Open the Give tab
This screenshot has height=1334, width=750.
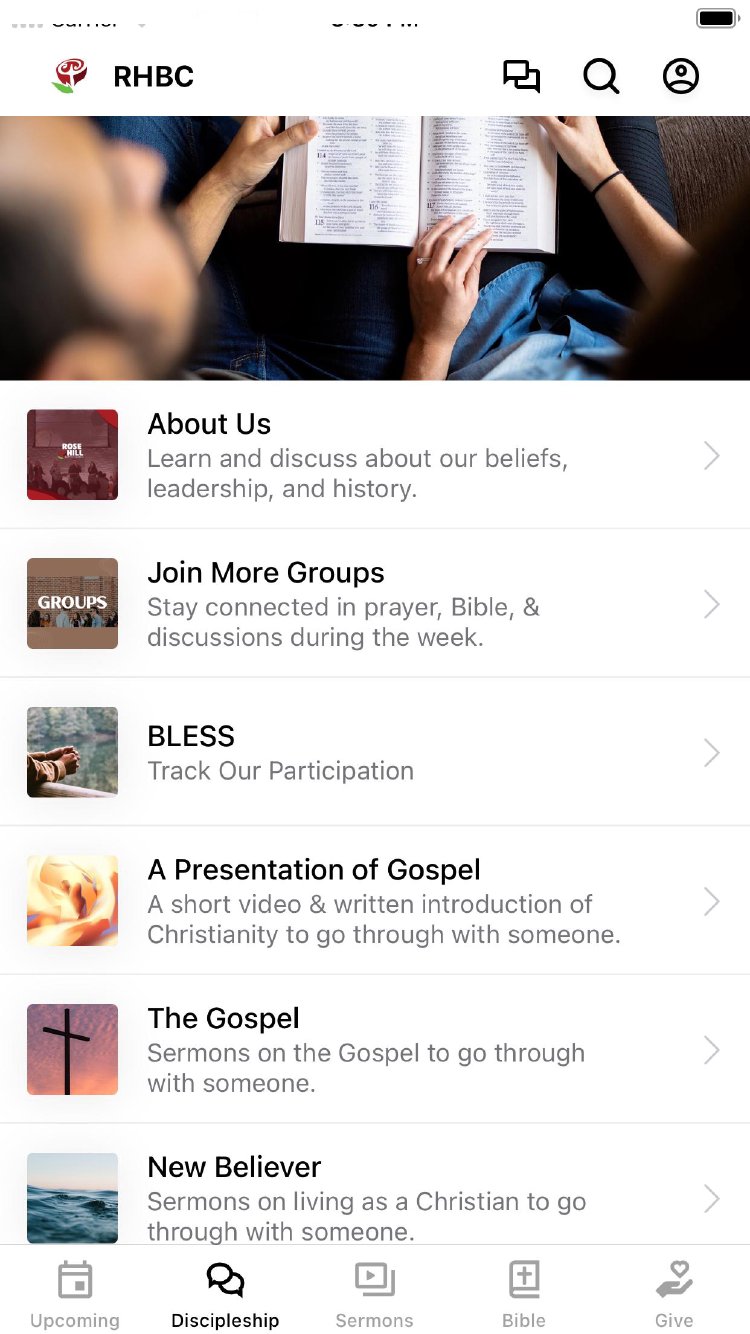(x=674, y=1293)
